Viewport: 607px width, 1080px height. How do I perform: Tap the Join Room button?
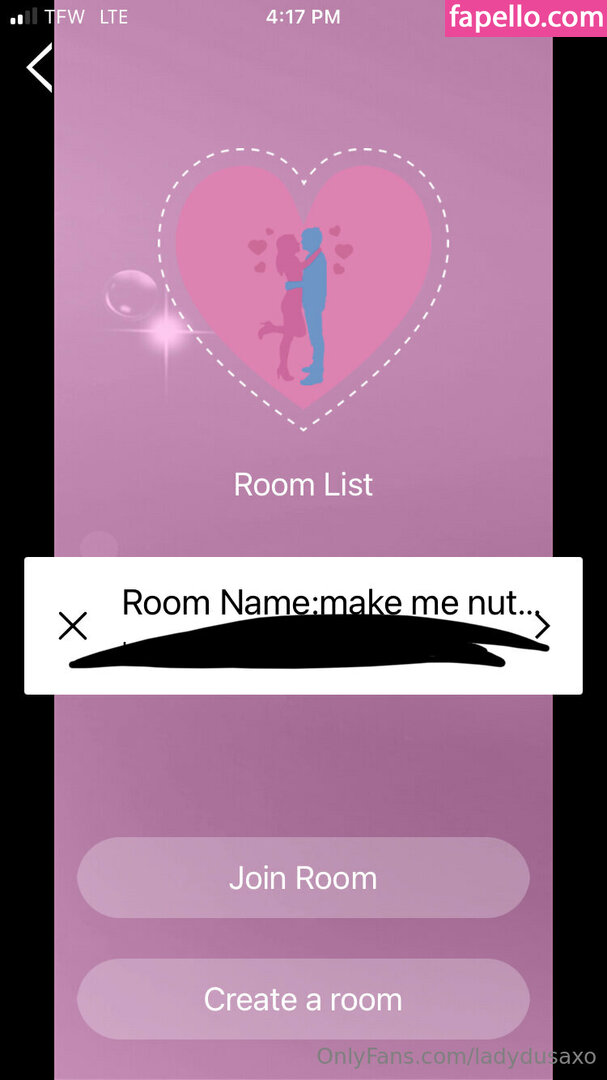point(303,878)
